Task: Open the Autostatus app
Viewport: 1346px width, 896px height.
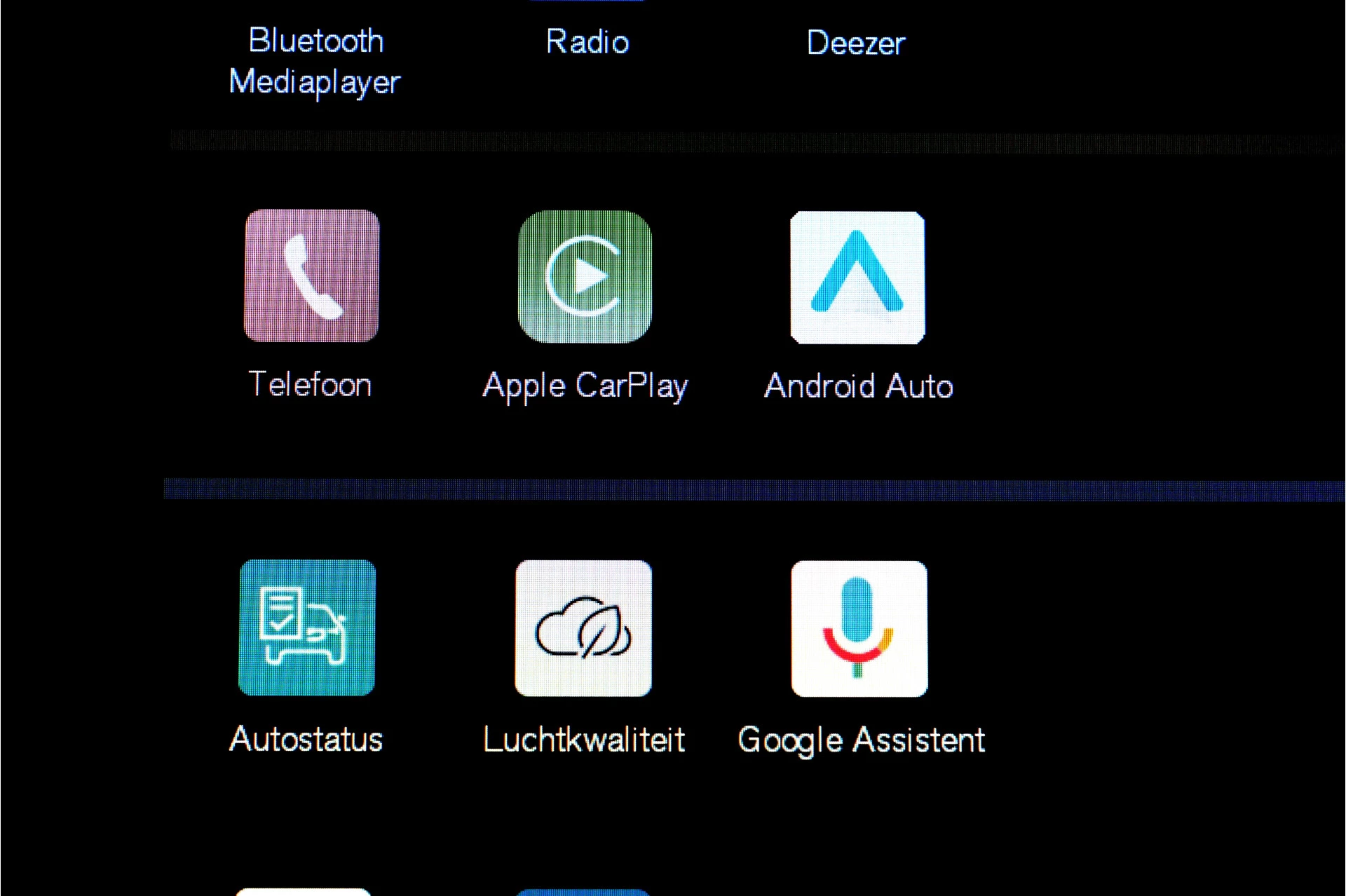Action: click(307, 627)
